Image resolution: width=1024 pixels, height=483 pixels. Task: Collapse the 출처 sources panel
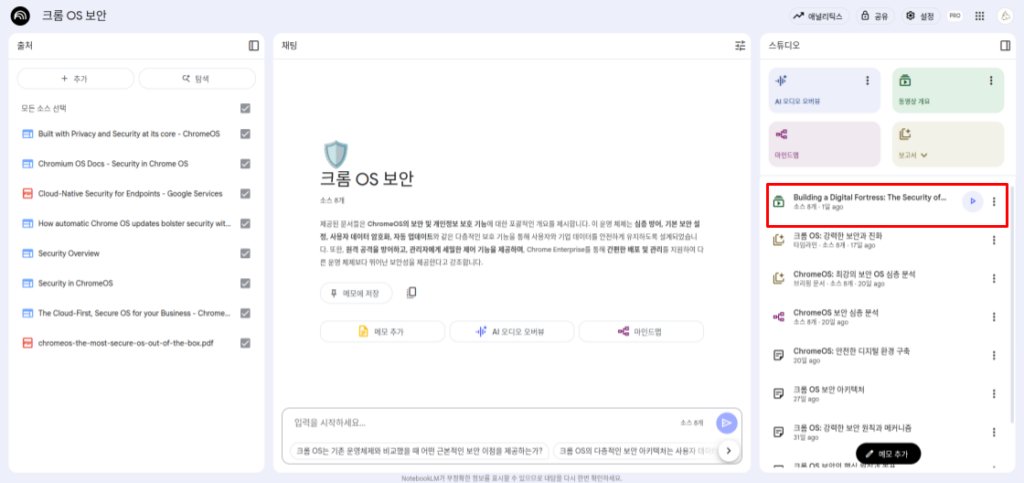tap(254, 45)
